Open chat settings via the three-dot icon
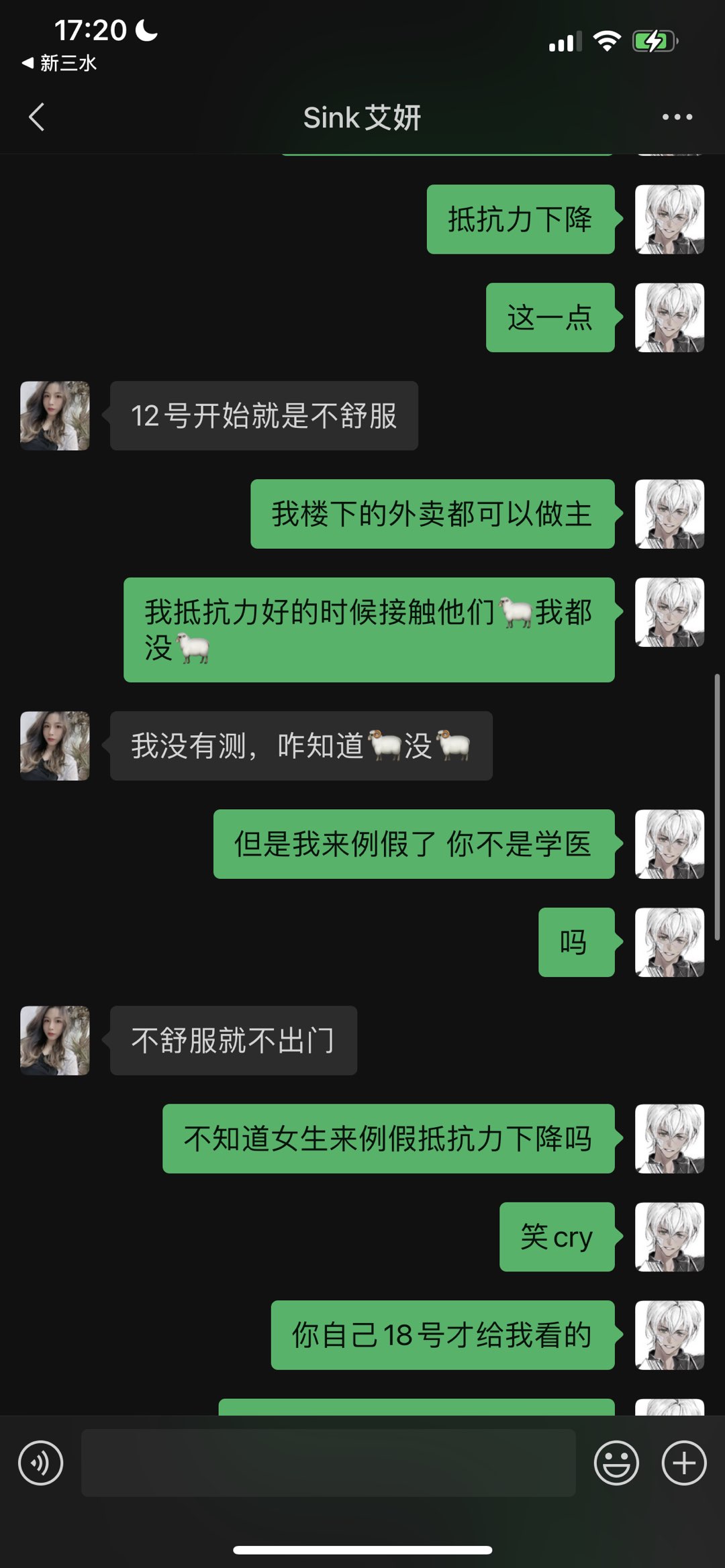 coord(677,117)
